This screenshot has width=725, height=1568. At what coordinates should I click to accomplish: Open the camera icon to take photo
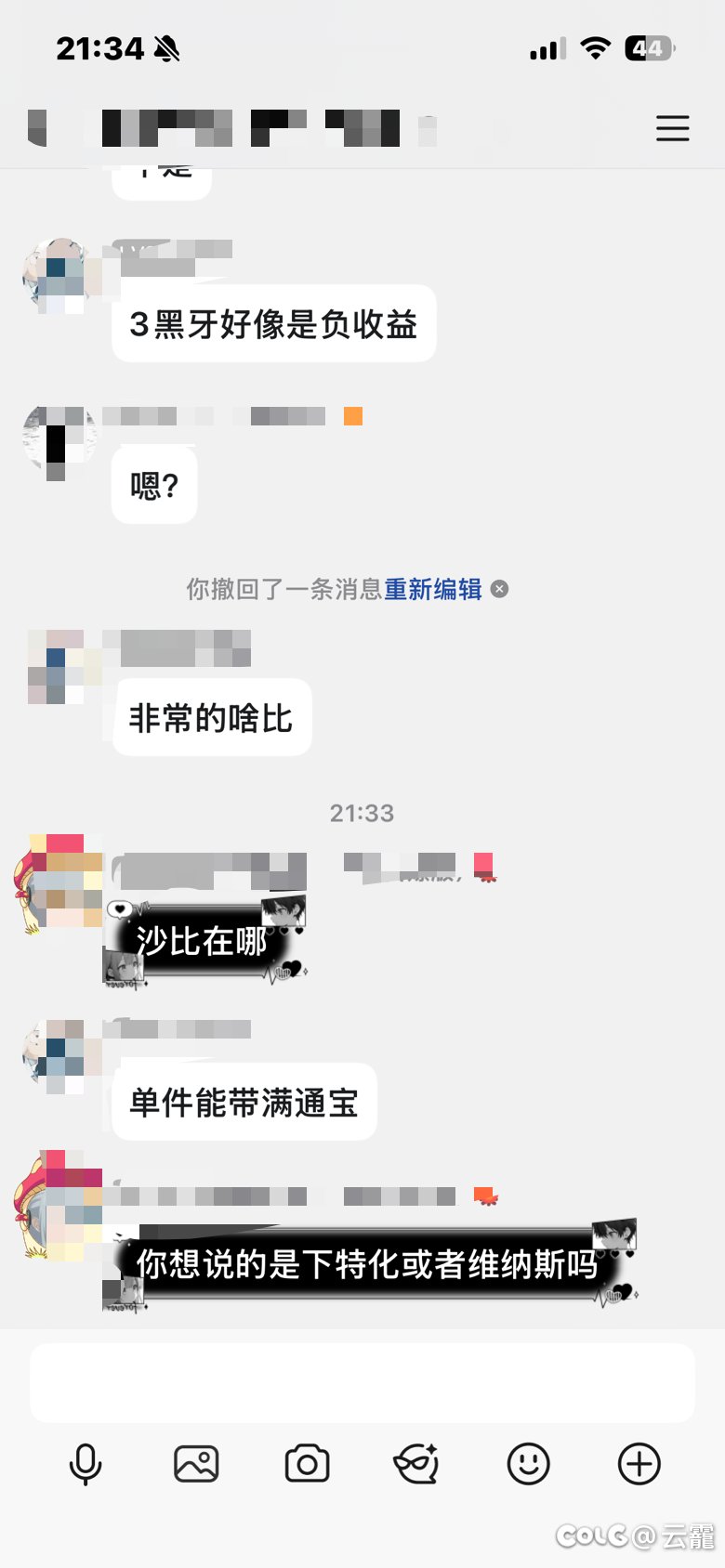[307, 1464]
